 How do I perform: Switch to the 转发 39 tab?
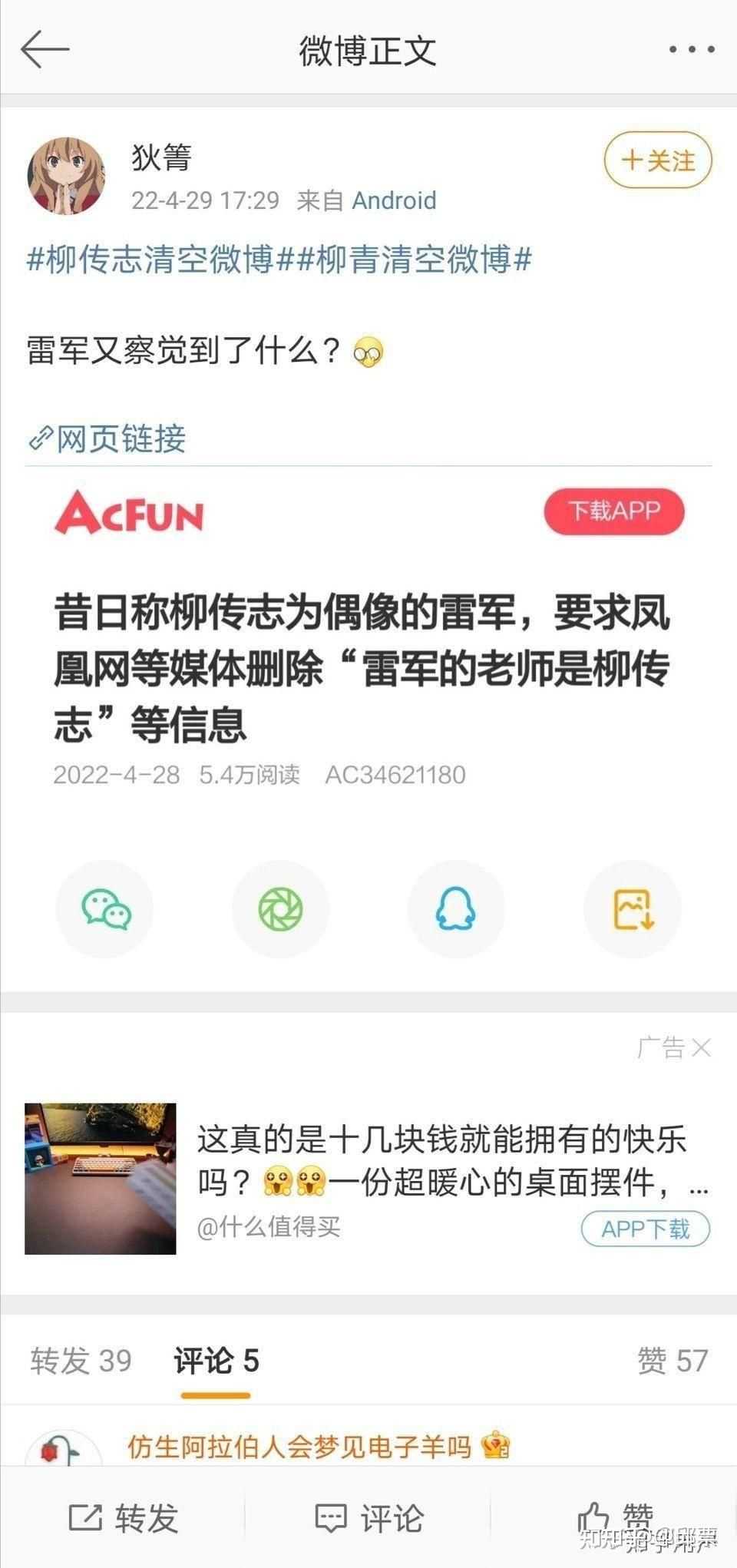click(81, 1361)
